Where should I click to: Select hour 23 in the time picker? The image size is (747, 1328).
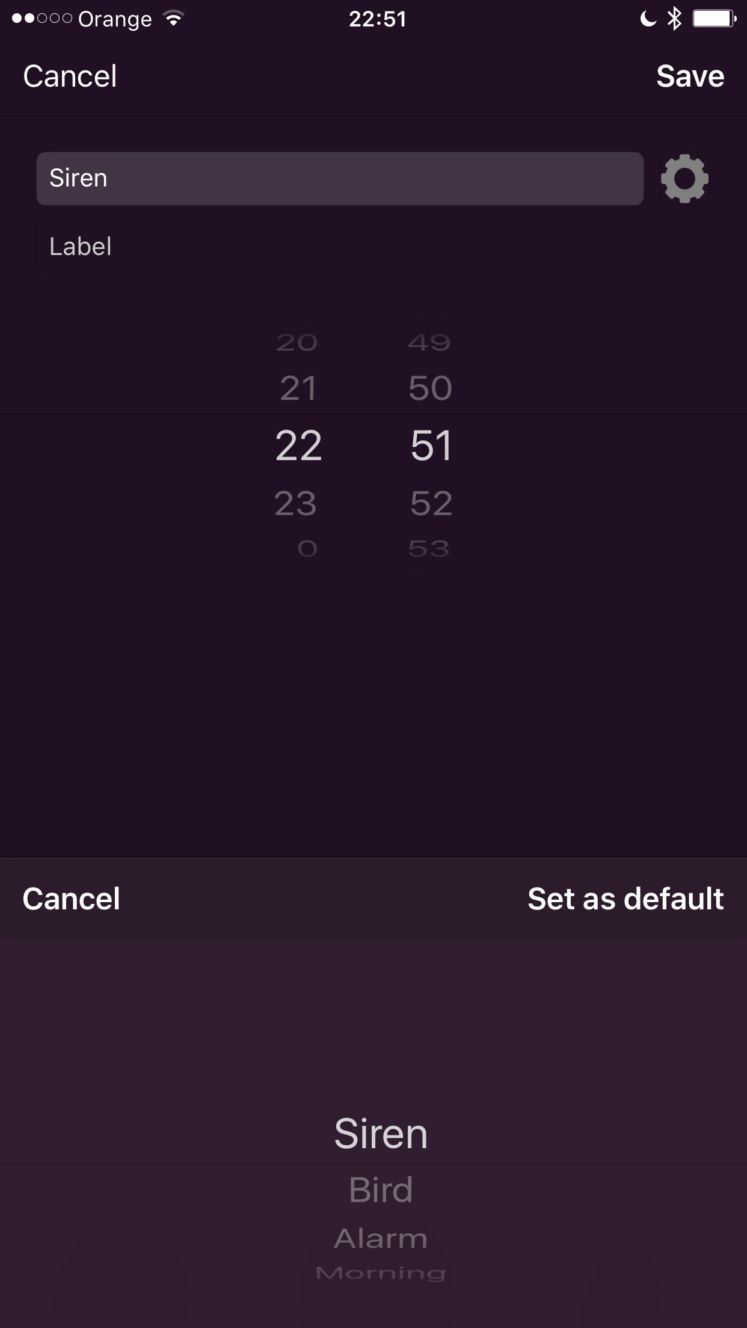pos(296,503)
